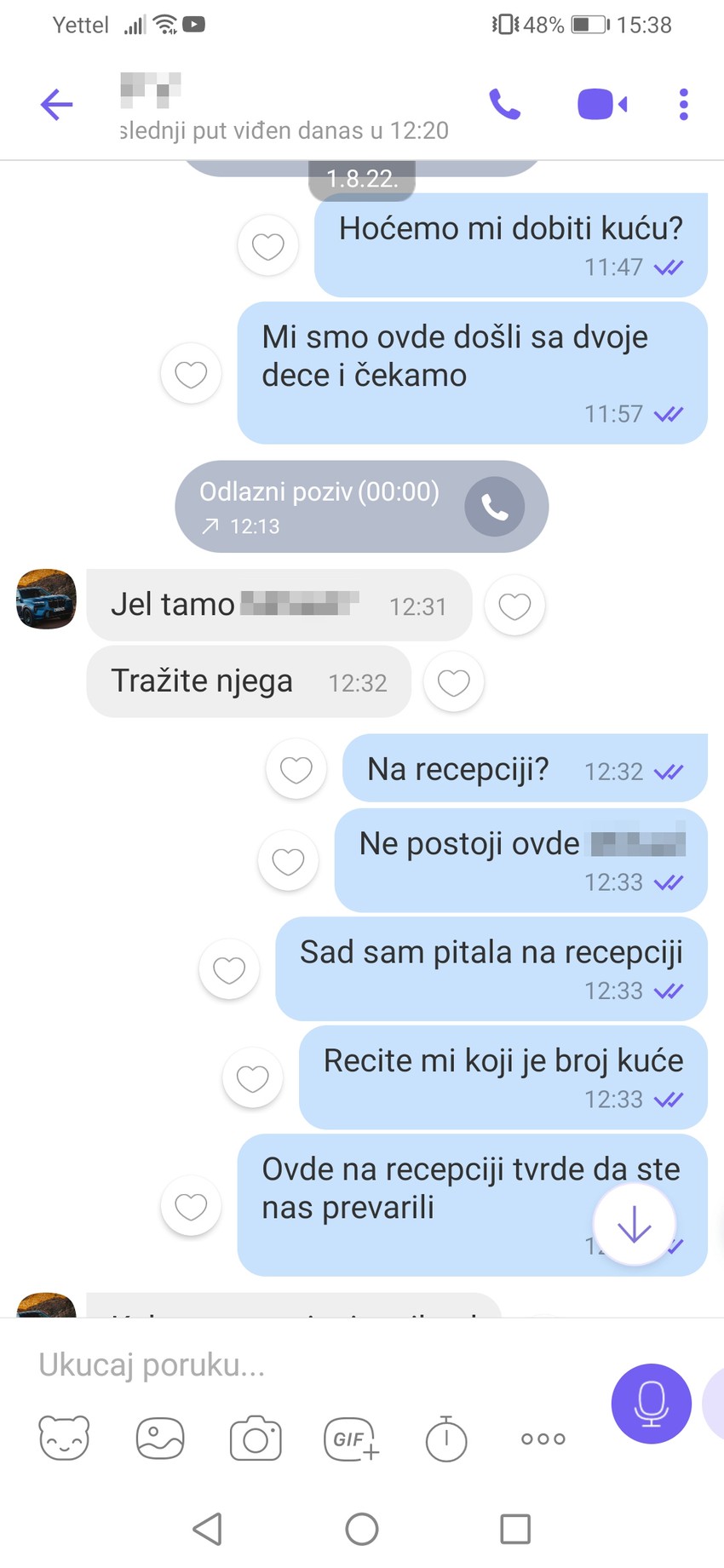
Task: Like the message 'Hoćemo mi dobiti kuću?'
Action: pos(267,245)
